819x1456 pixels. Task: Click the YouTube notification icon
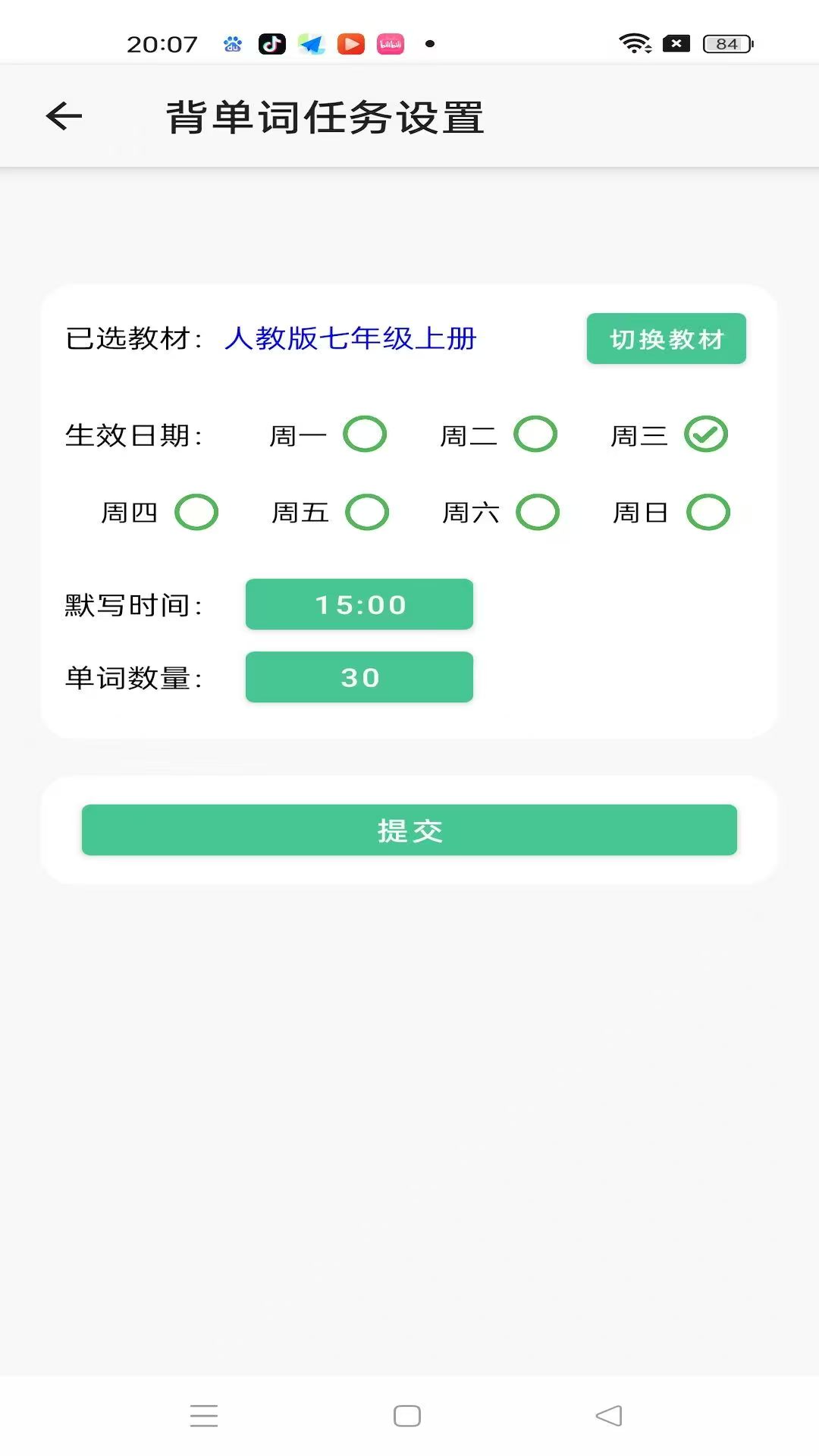[350, 43]
